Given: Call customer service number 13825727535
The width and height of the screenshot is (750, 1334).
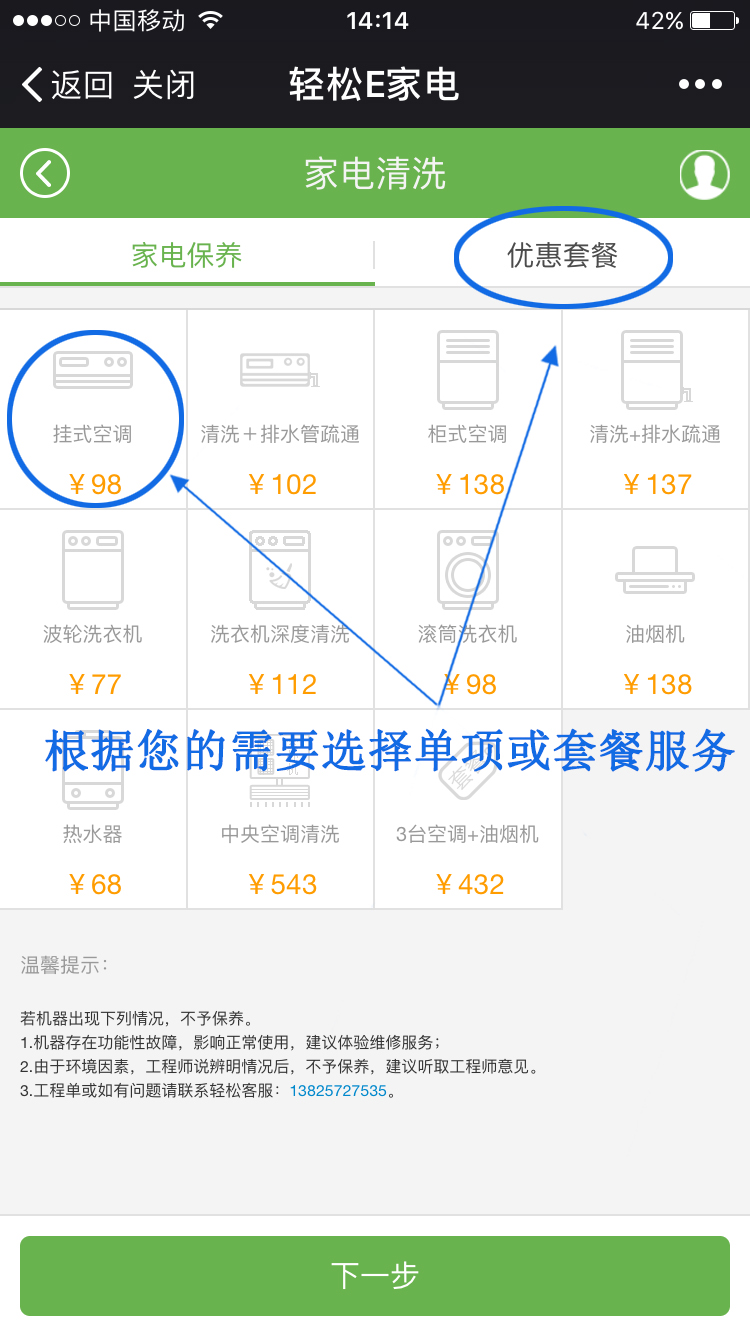Looking at the screenshot, I should click(338, 1091).
